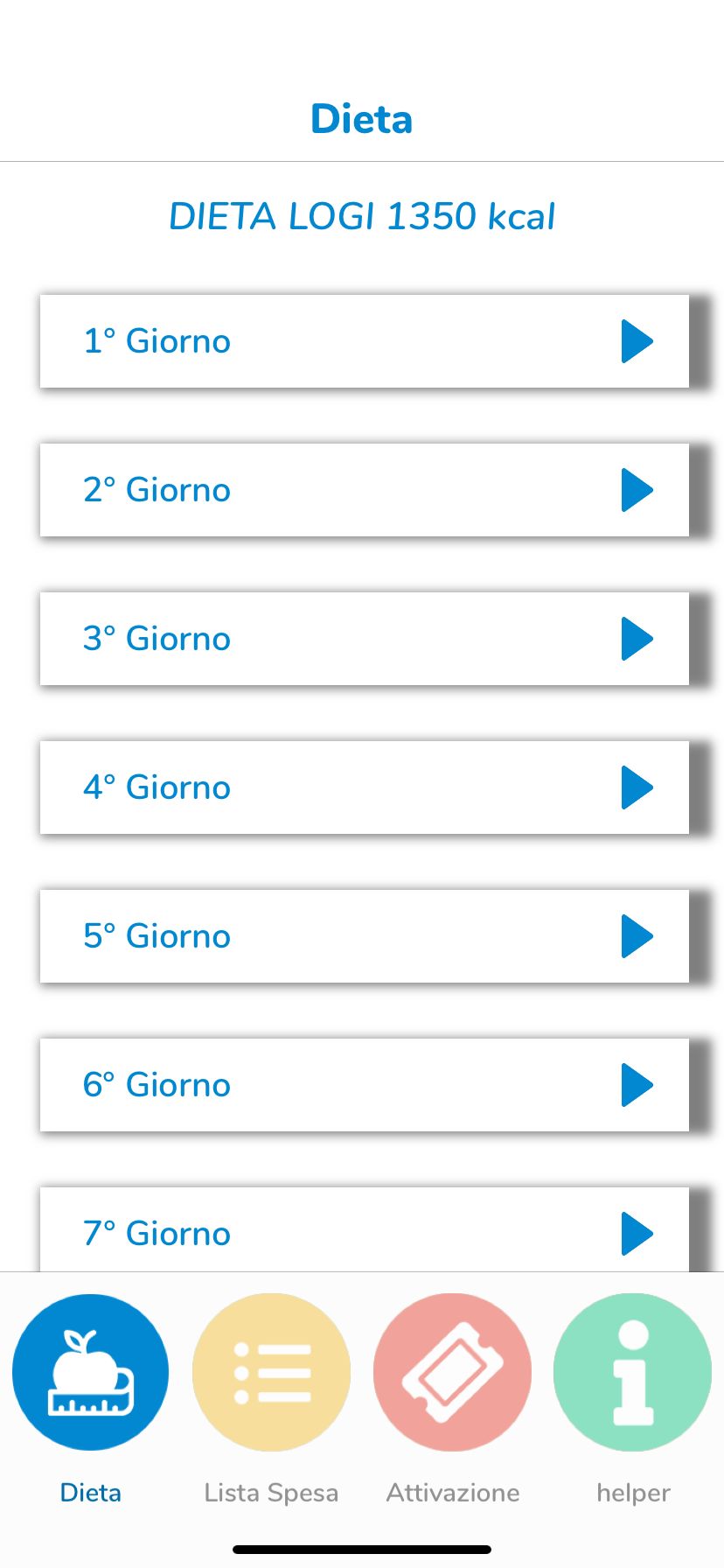Open 5° Giorno details
This screenshot has width=724, height=1568.
365,936
